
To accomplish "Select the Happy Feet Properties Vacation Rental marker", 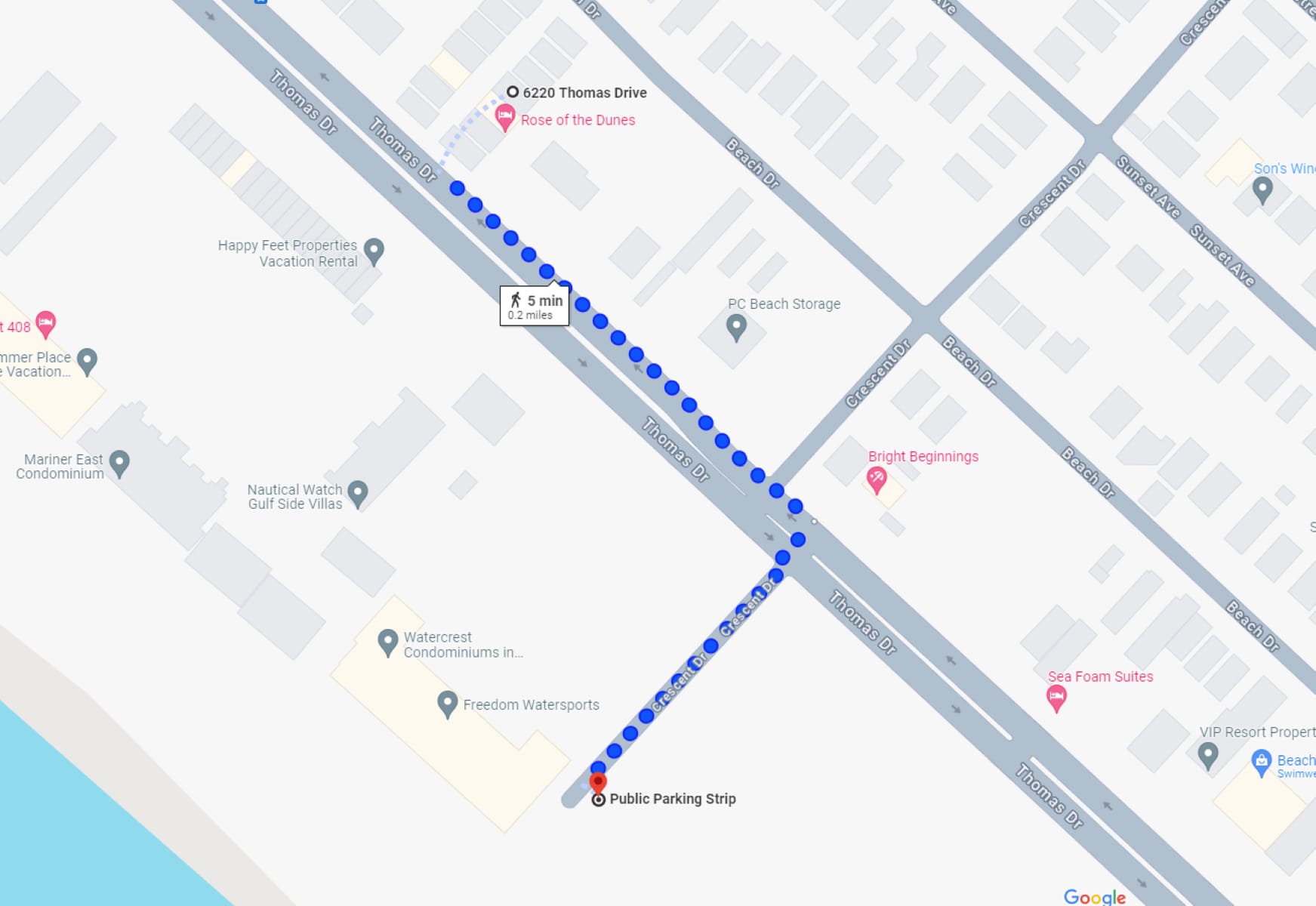I will [x=374, y=250].
